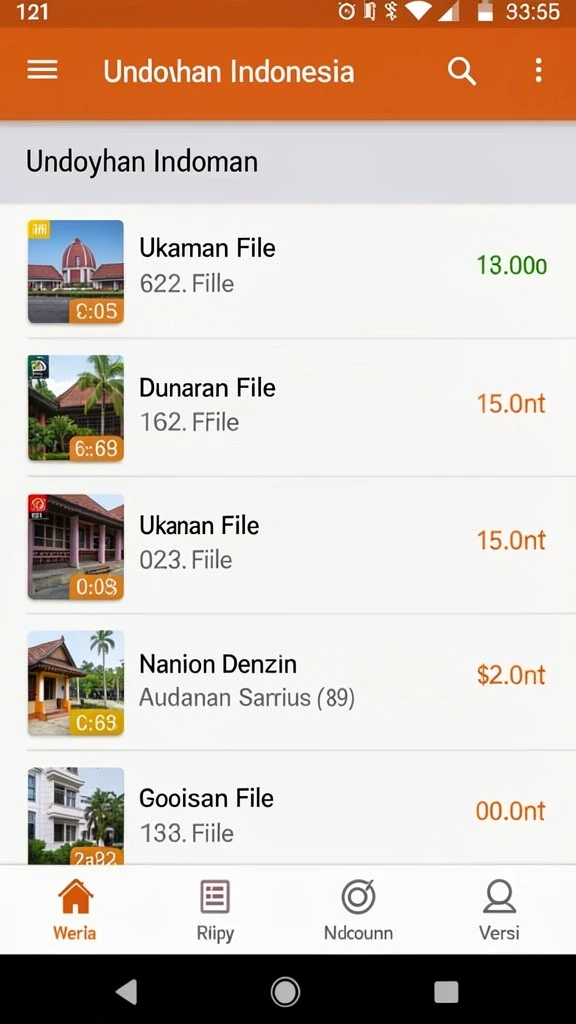This screenshot has width=576, height=1024.
Task: Open the Gooisan File row
Action: point(288,808)
